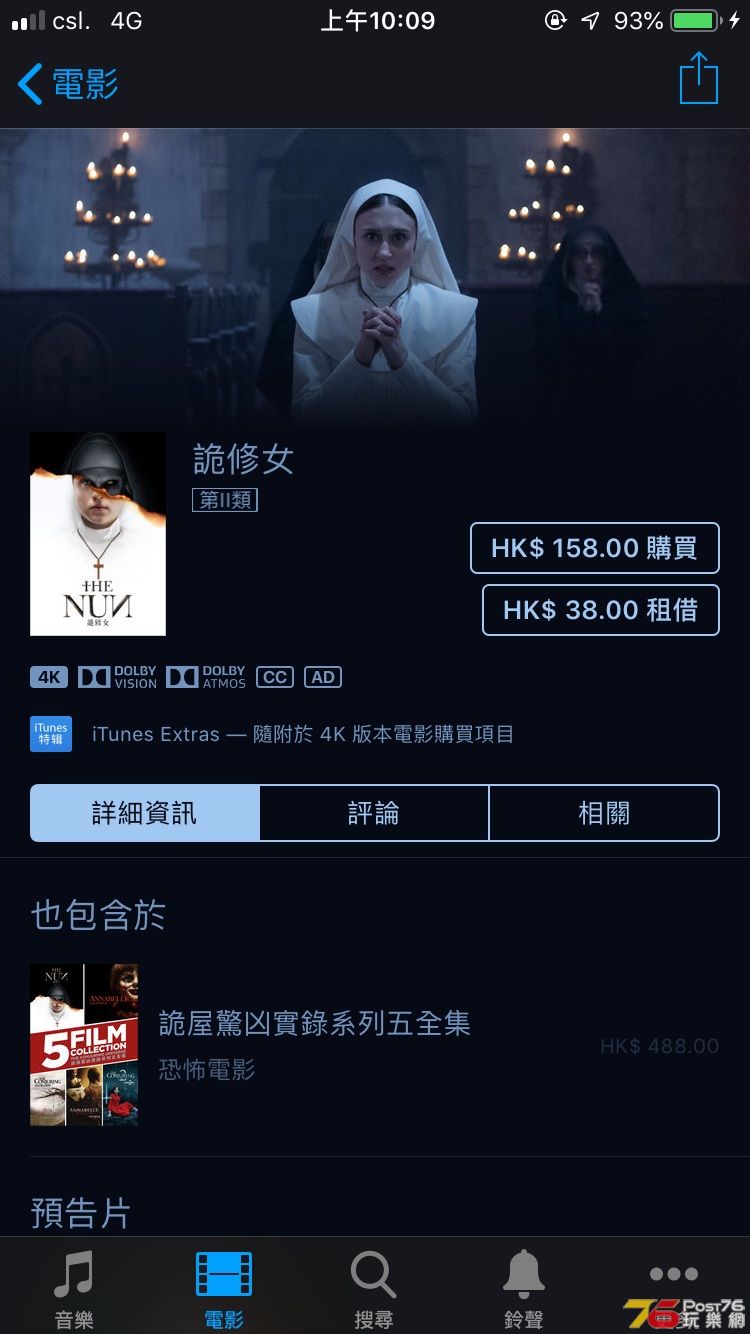750x1334 pixels.
Task: Share this movie page
Action: tap(698, 79)
